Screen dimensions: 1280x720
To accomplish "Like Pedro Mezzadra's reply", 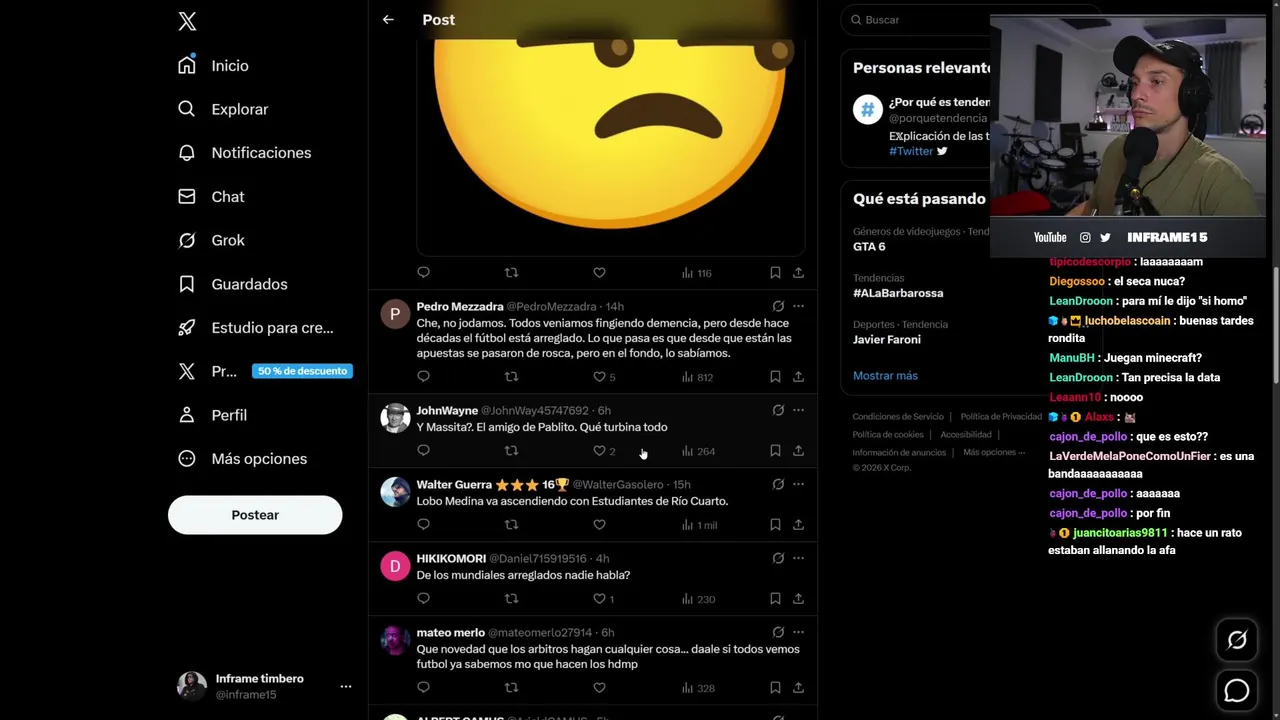I will (x=599, y=377).
